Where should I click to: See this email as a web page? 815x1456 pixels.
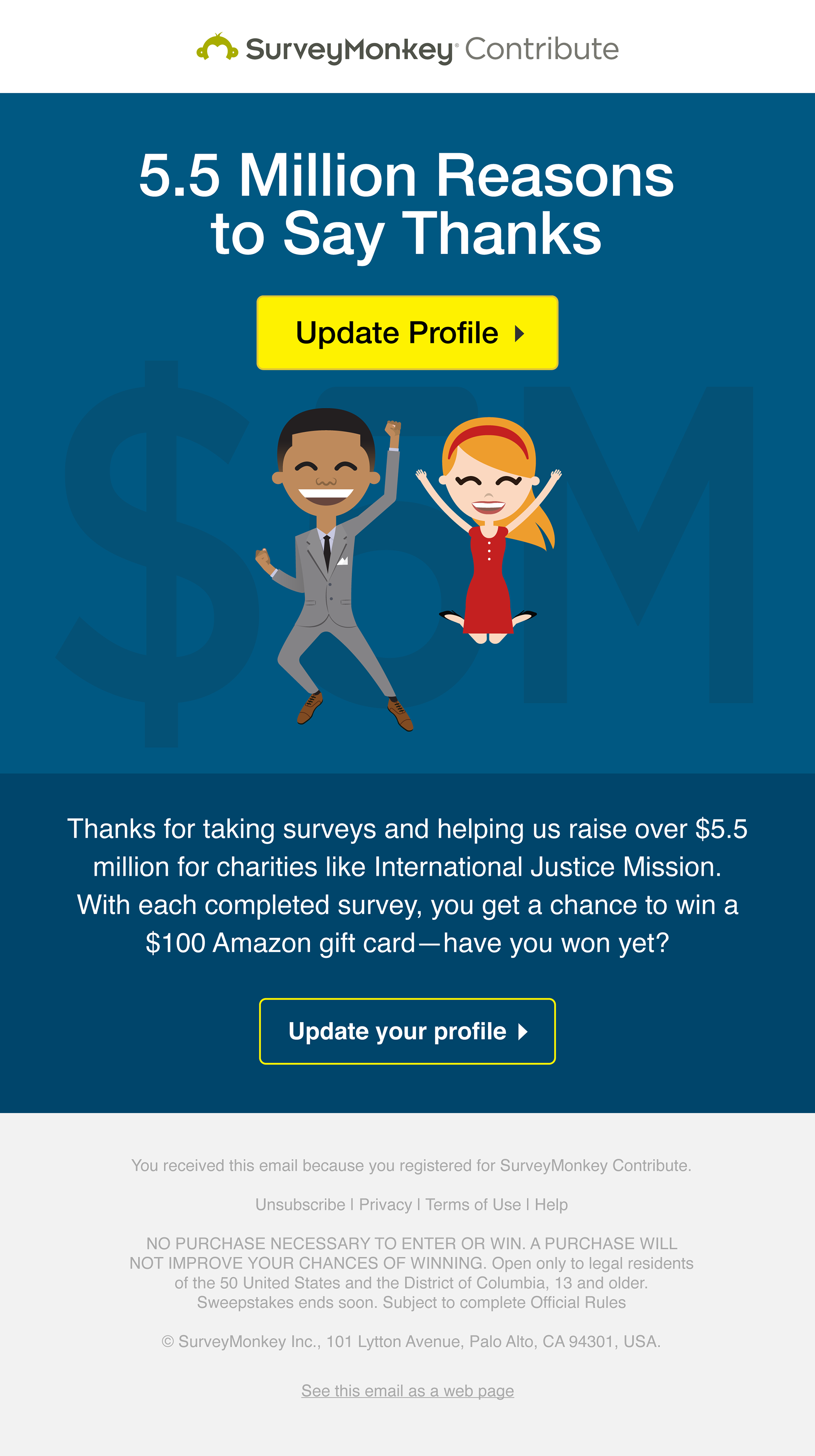pos(407,1391)
